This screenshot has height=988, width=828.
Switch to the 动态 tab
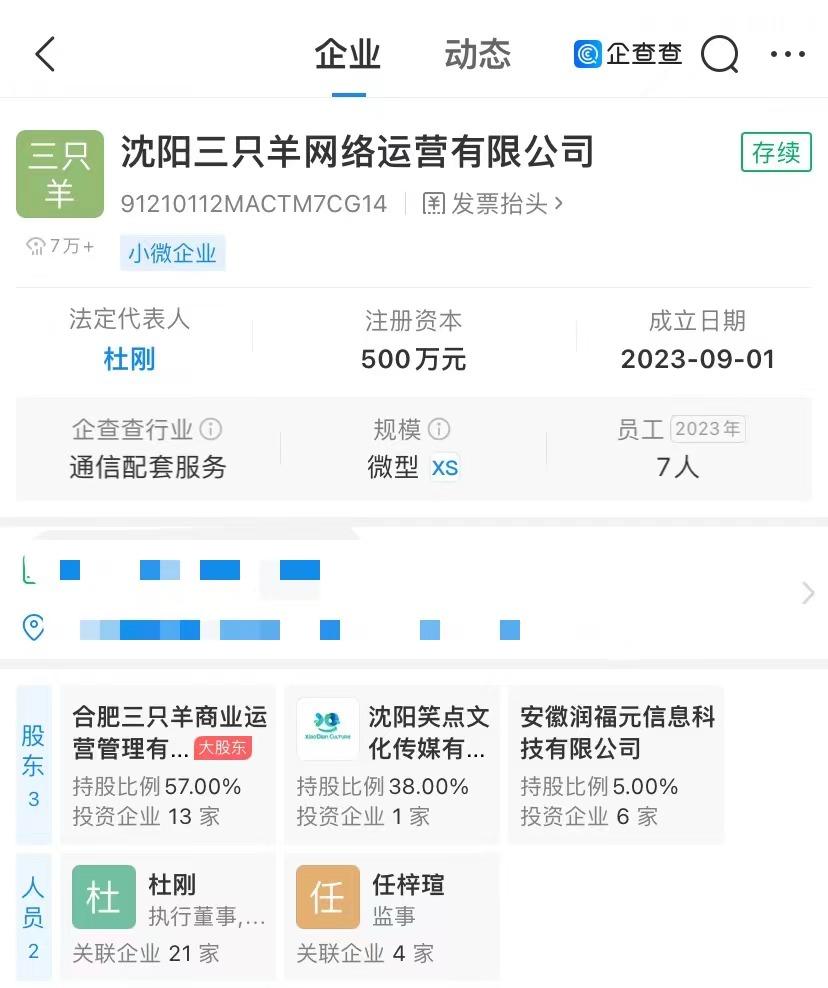click(x=477, y=54)
